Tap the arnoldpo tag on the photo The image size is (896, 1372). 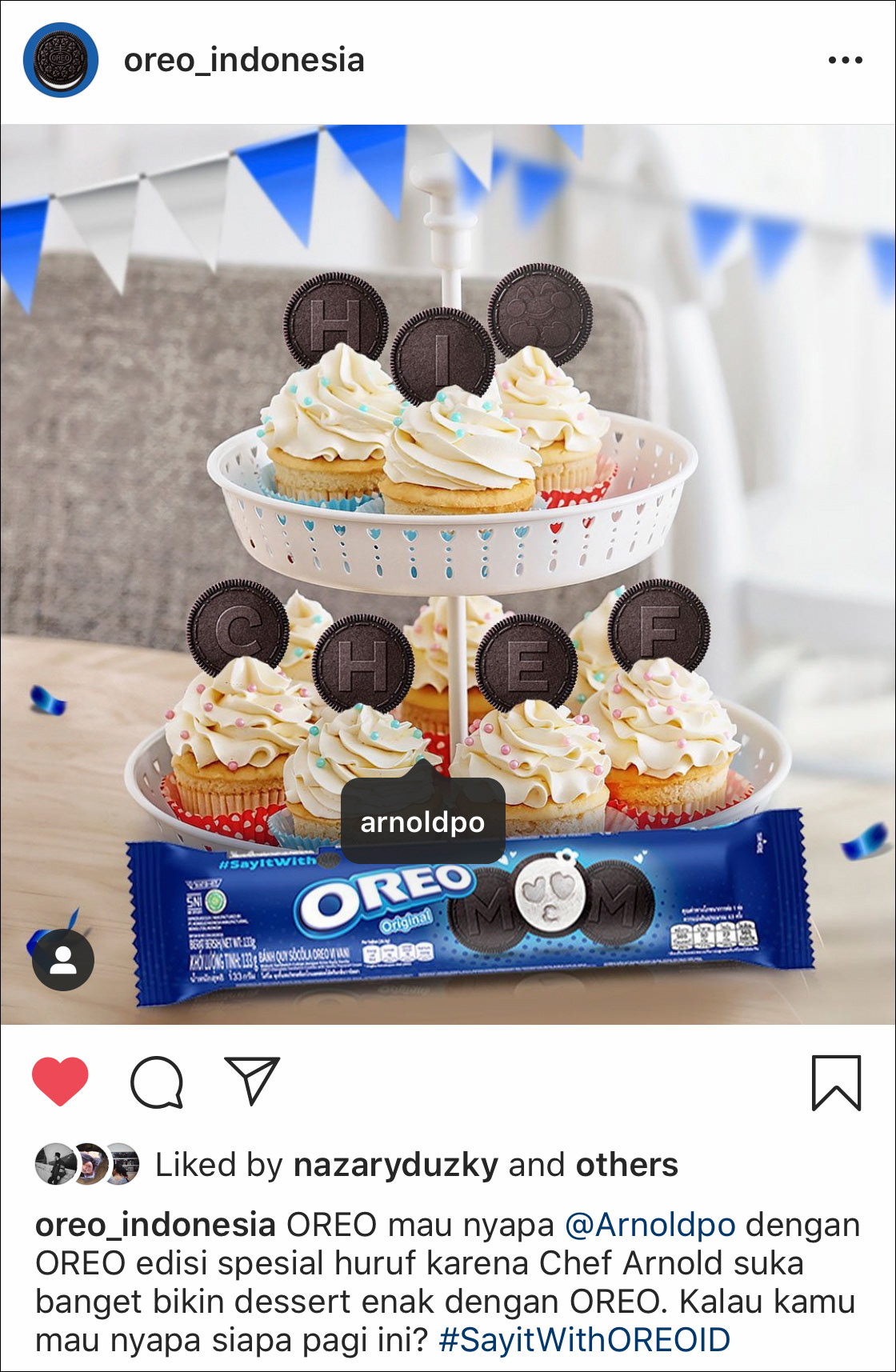(422, 822)
